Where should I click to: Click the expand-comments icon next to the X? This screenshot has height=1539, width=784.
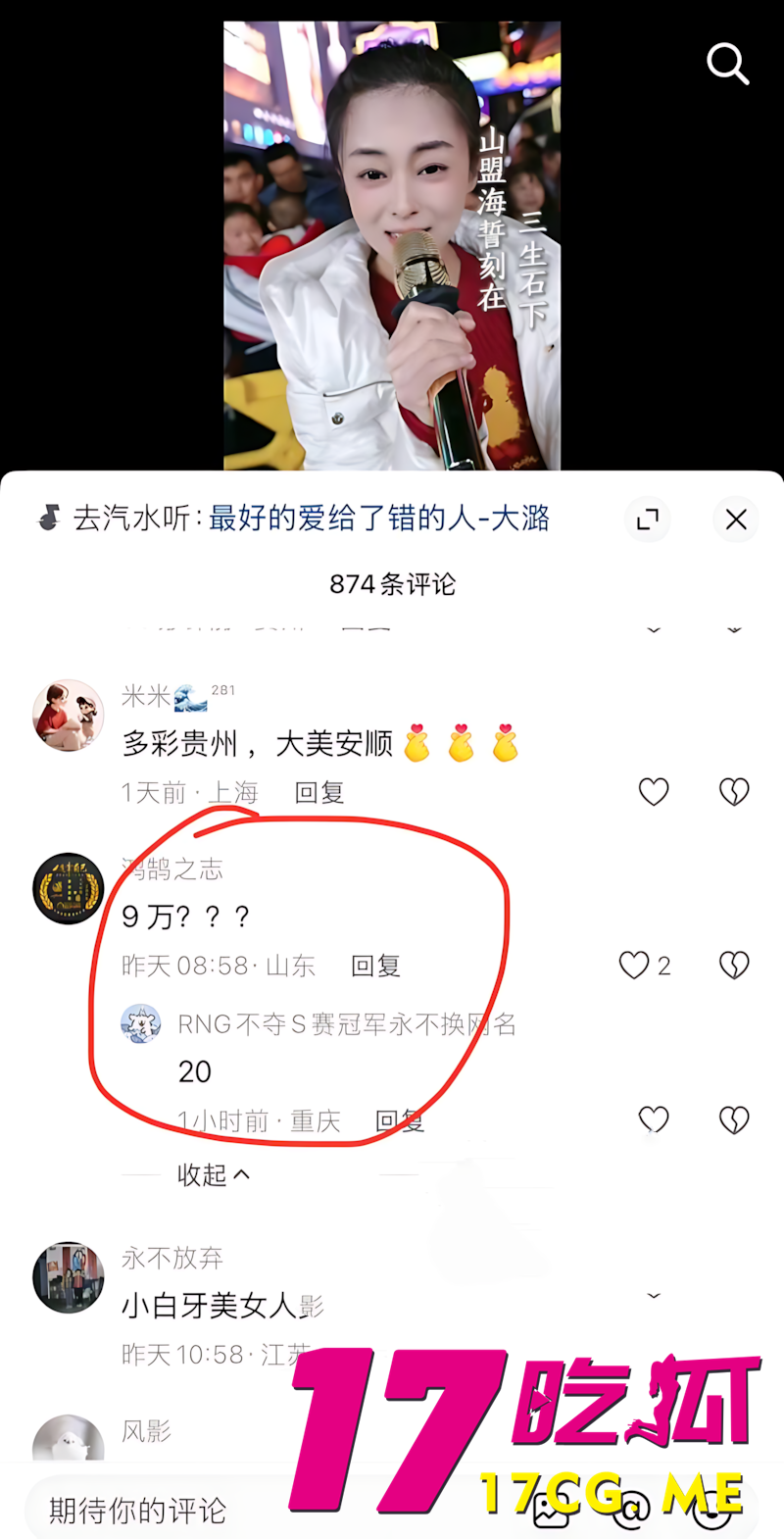(648, 520)
